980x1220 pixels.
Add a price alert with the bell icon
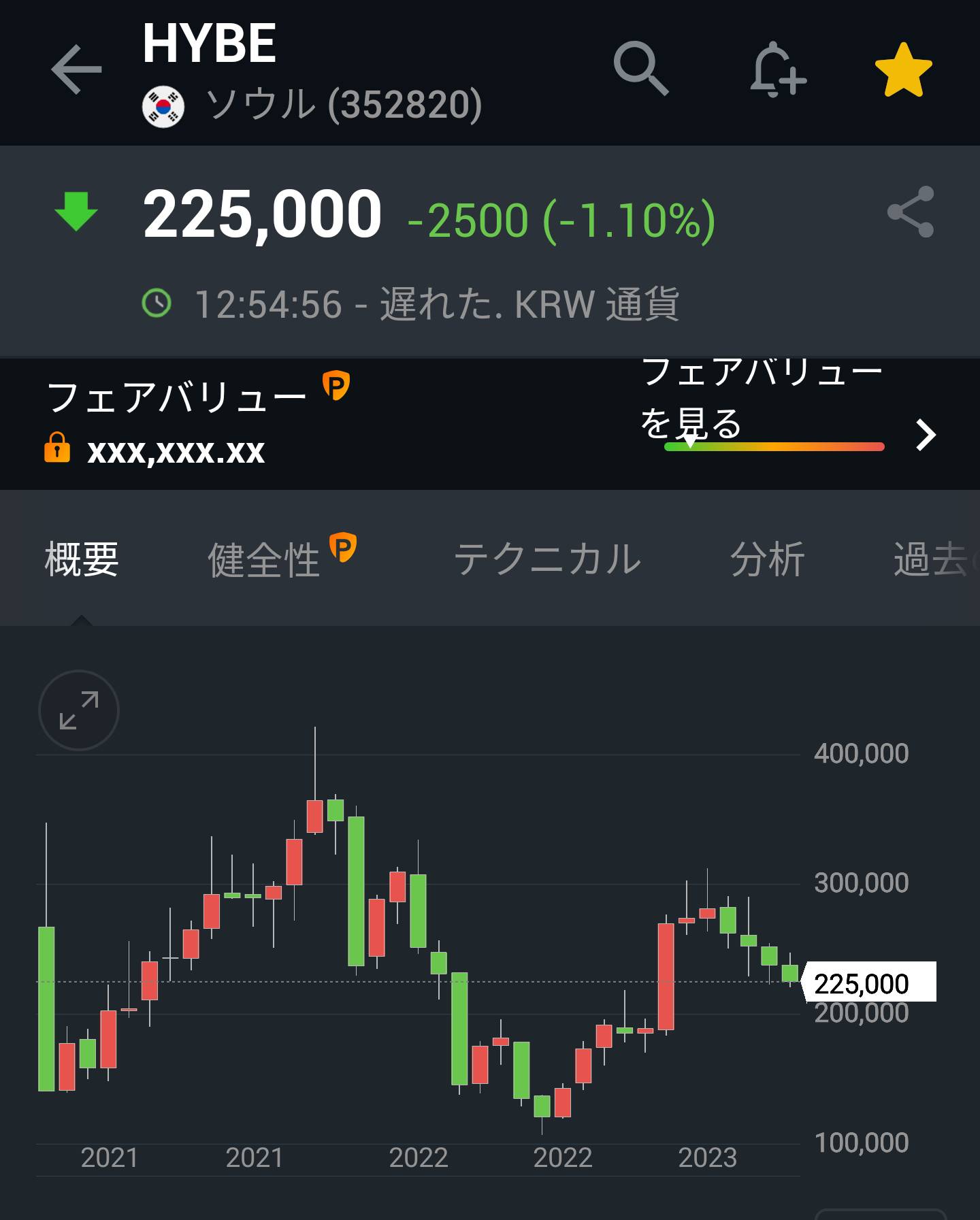pyautogui.click(x=778, y=69)
